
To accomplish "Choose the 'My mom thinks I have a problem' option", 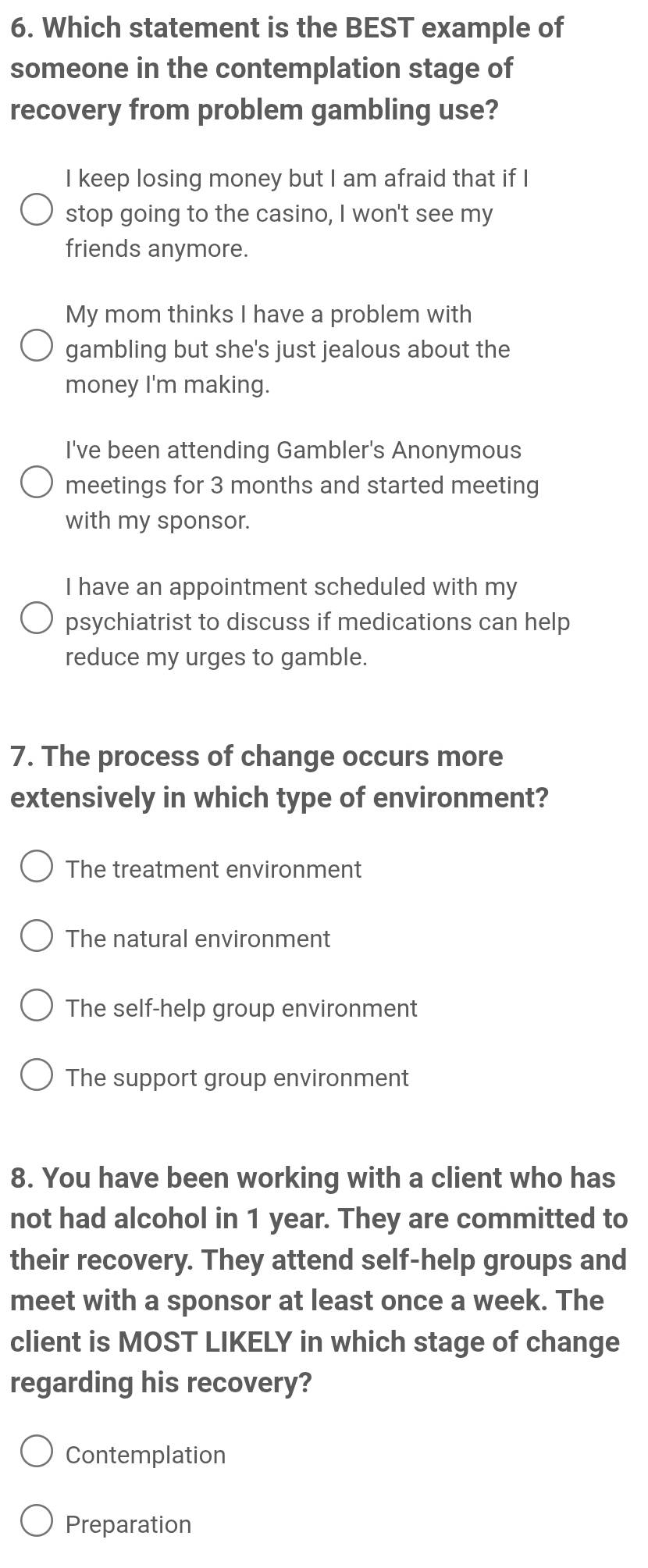I will pyautogui.click(x=37, y=347).
